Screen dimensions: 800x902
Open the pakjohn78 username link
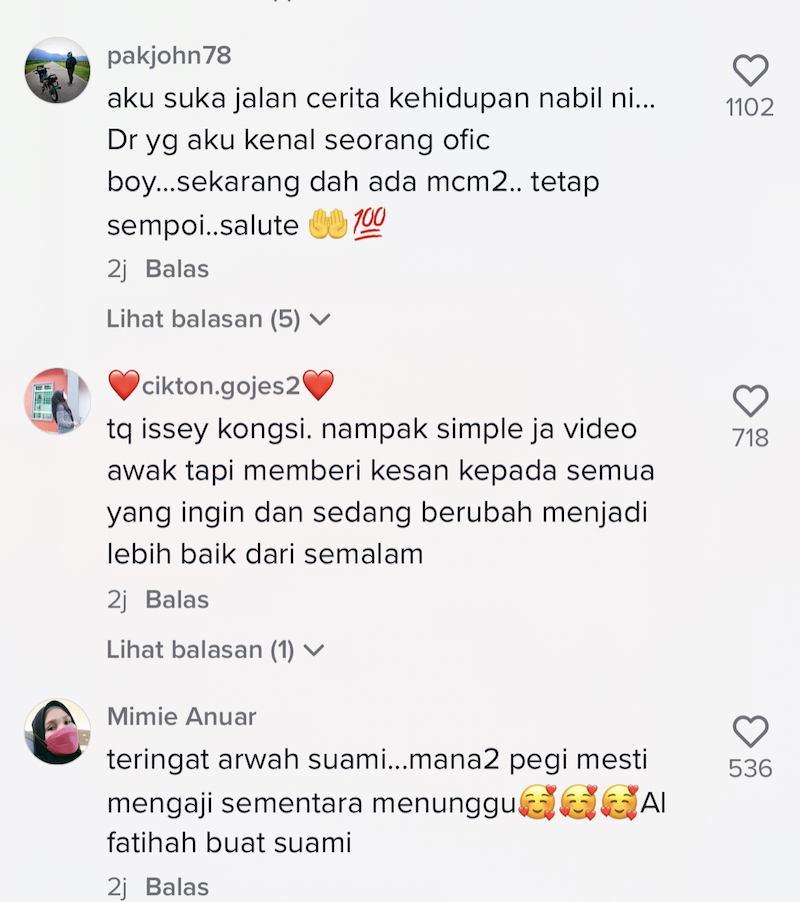169,55
